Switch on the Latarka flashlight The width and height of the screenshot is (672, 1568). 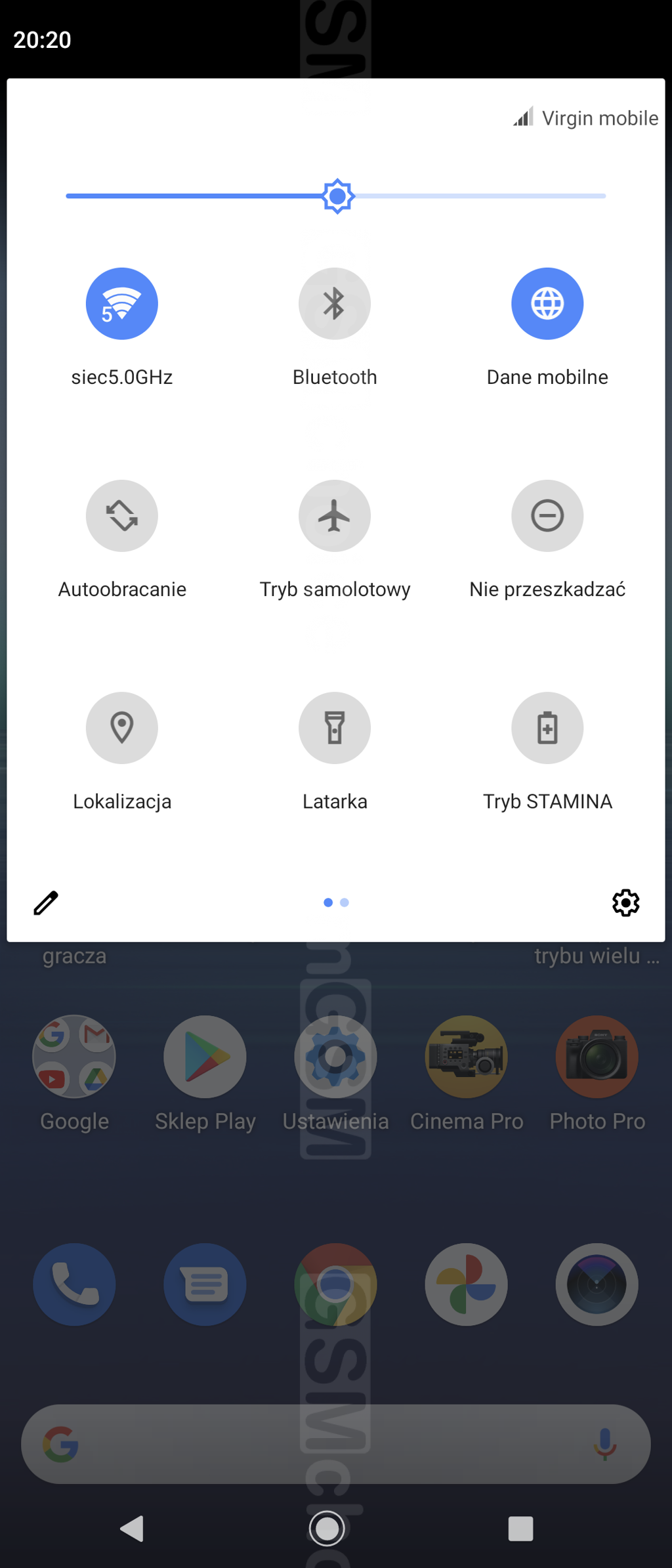(x=335, y=728)
